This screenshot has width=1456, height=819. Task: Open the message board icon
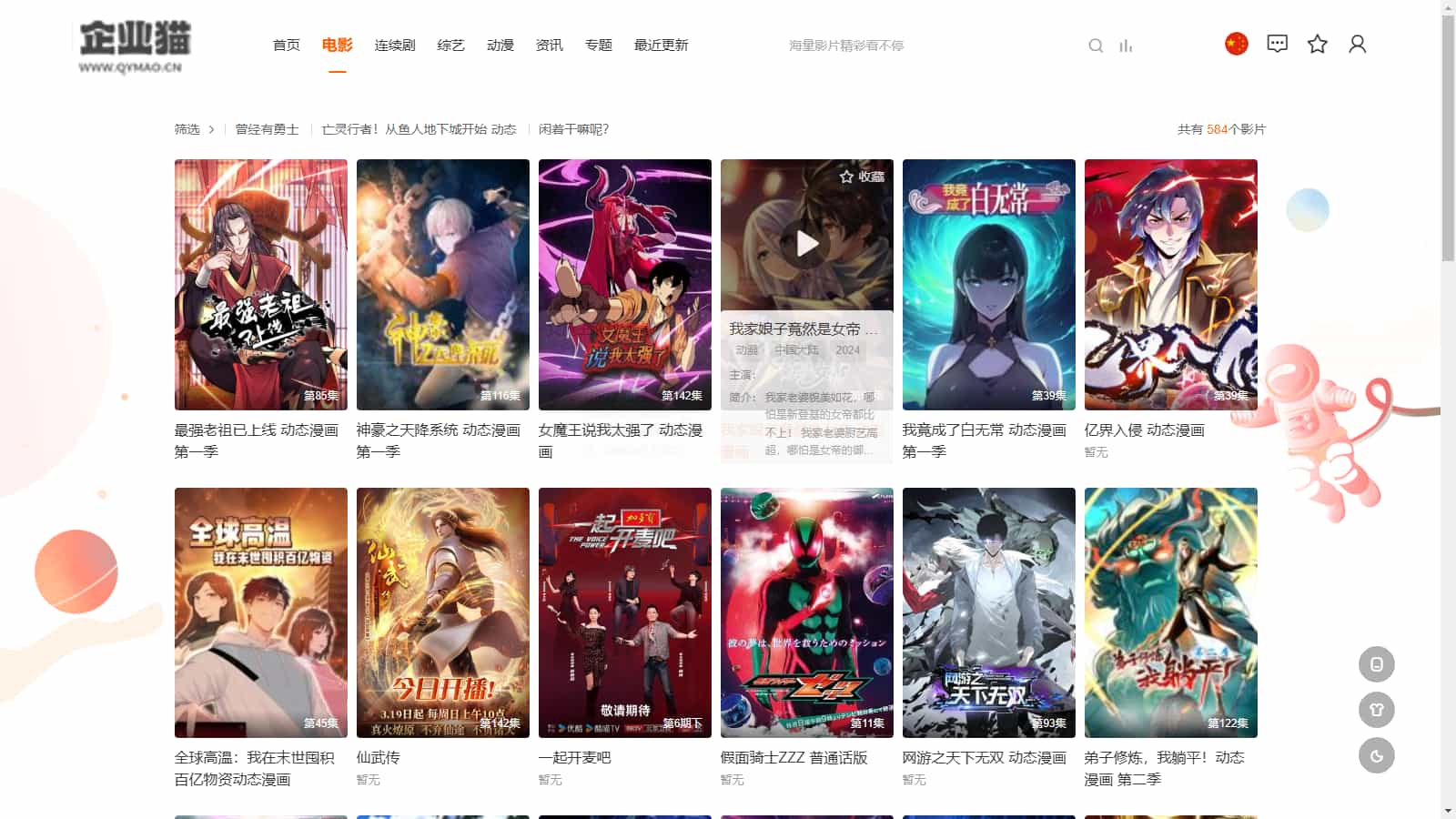click(1277, 44)
